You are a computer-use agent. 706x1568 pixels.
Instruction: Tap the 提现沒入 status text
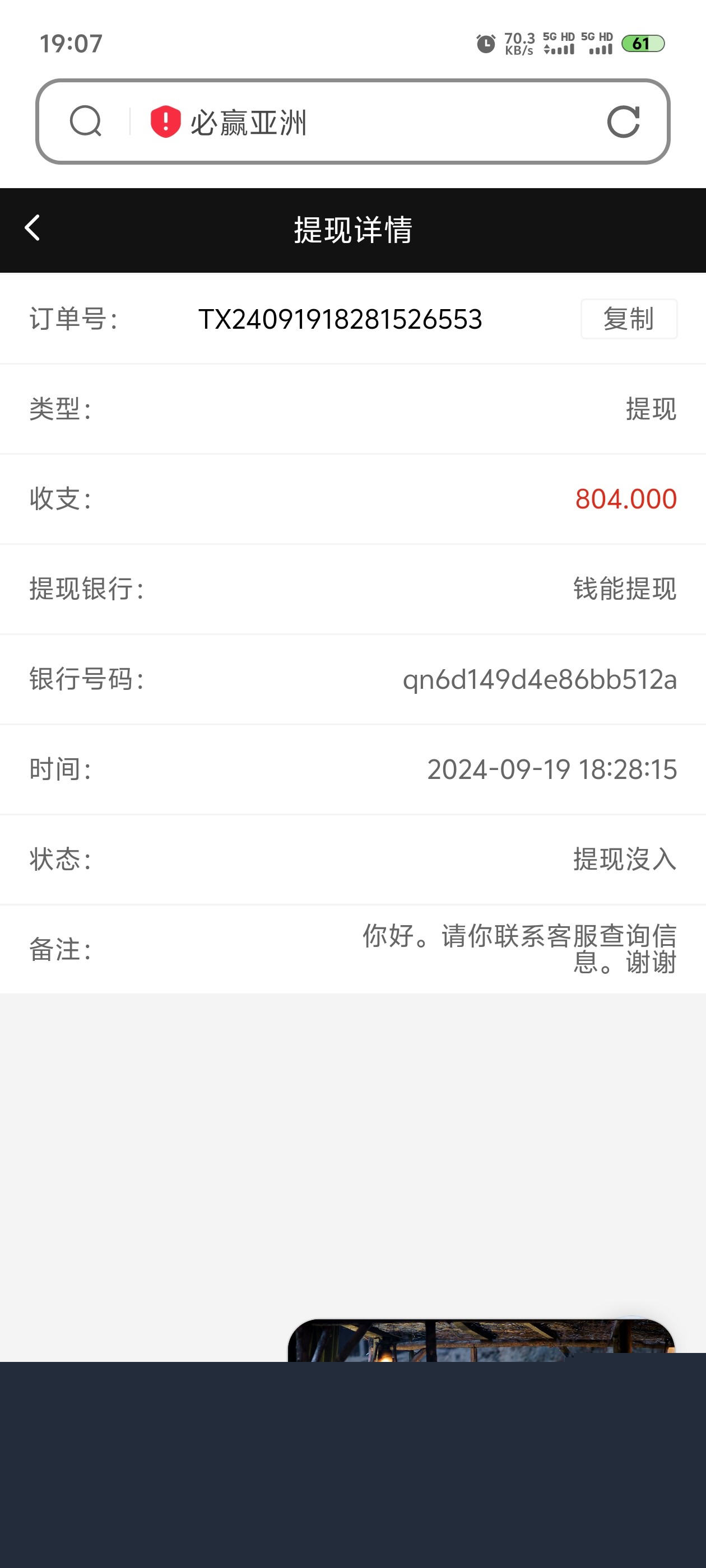point(623,860)
